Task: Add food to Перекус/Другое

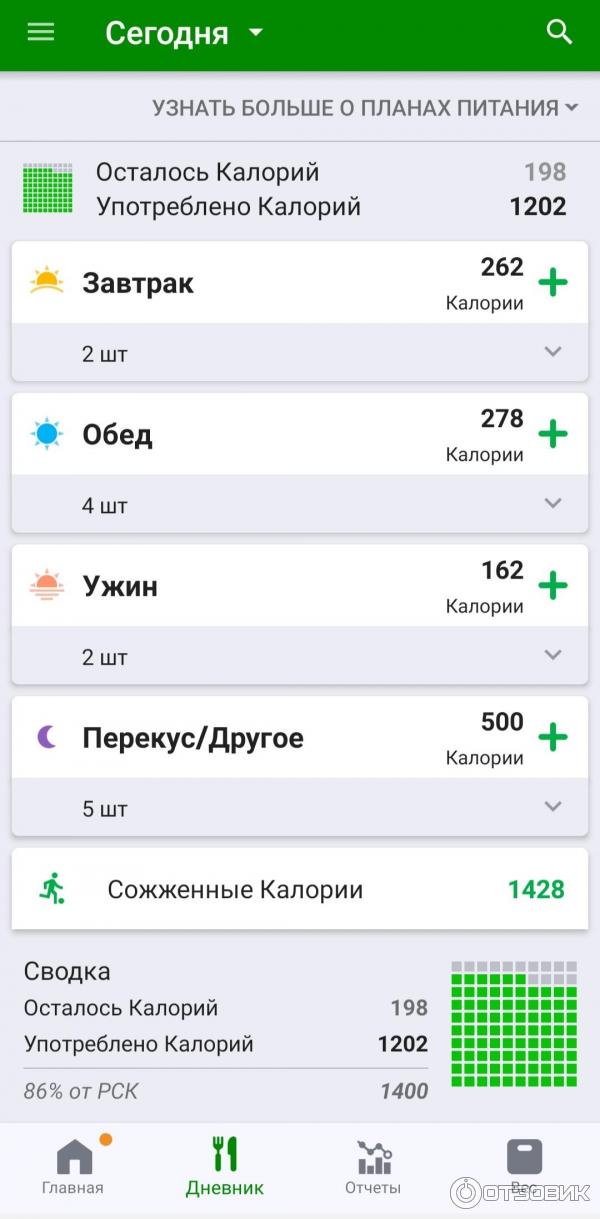Action: (553, 737)
